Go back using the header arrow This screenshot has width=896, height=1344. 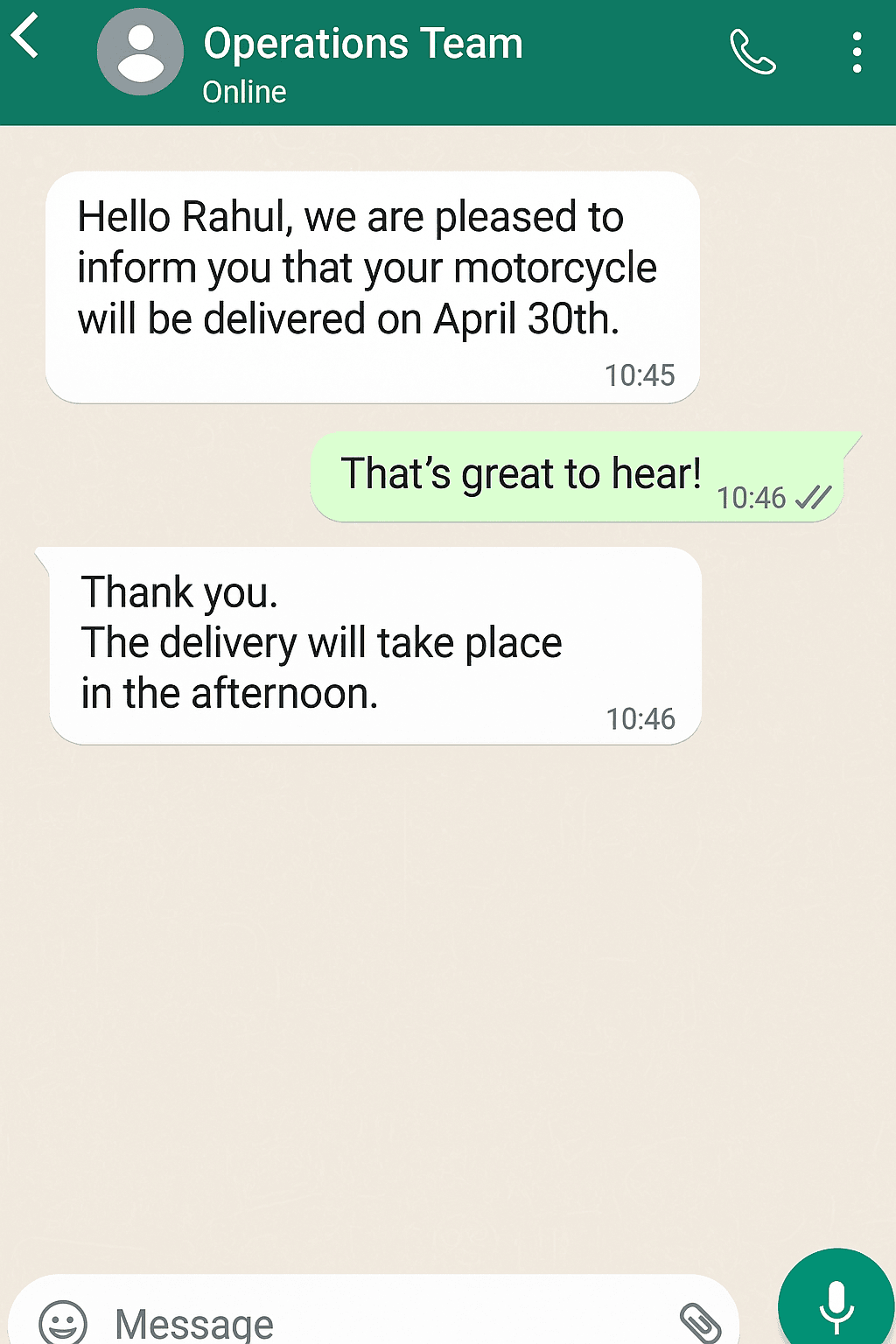coord(26,37)
